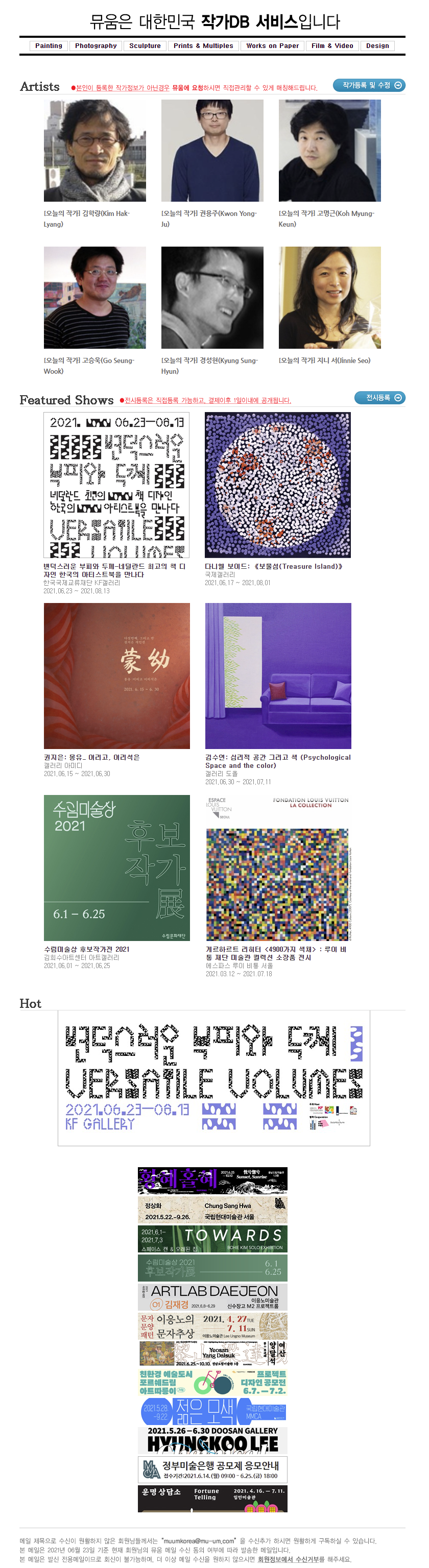This screenshot has height=1568, width=429.
Task: Open the Film & Video category
Action: tap(332, 45)
